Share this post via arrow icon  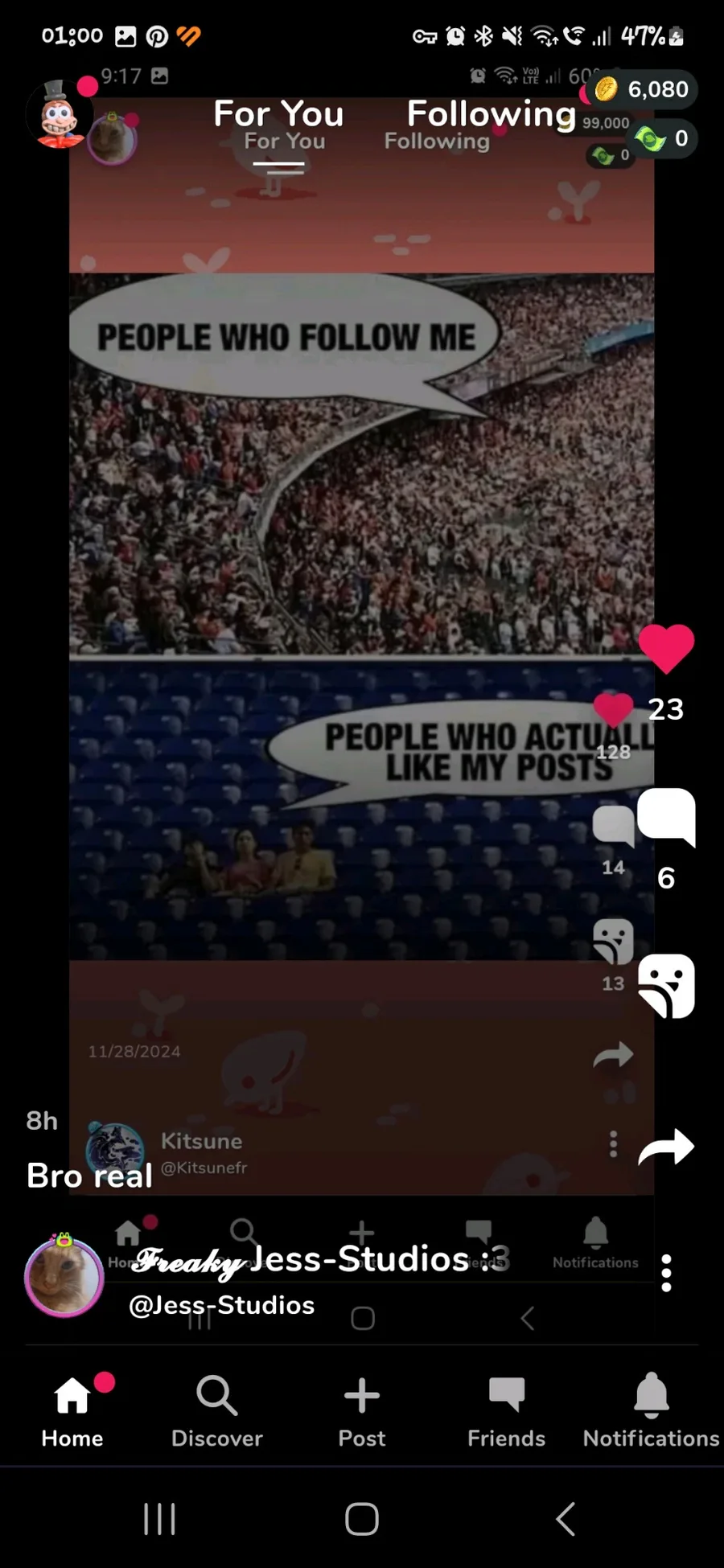click(x=666, y=1147)
